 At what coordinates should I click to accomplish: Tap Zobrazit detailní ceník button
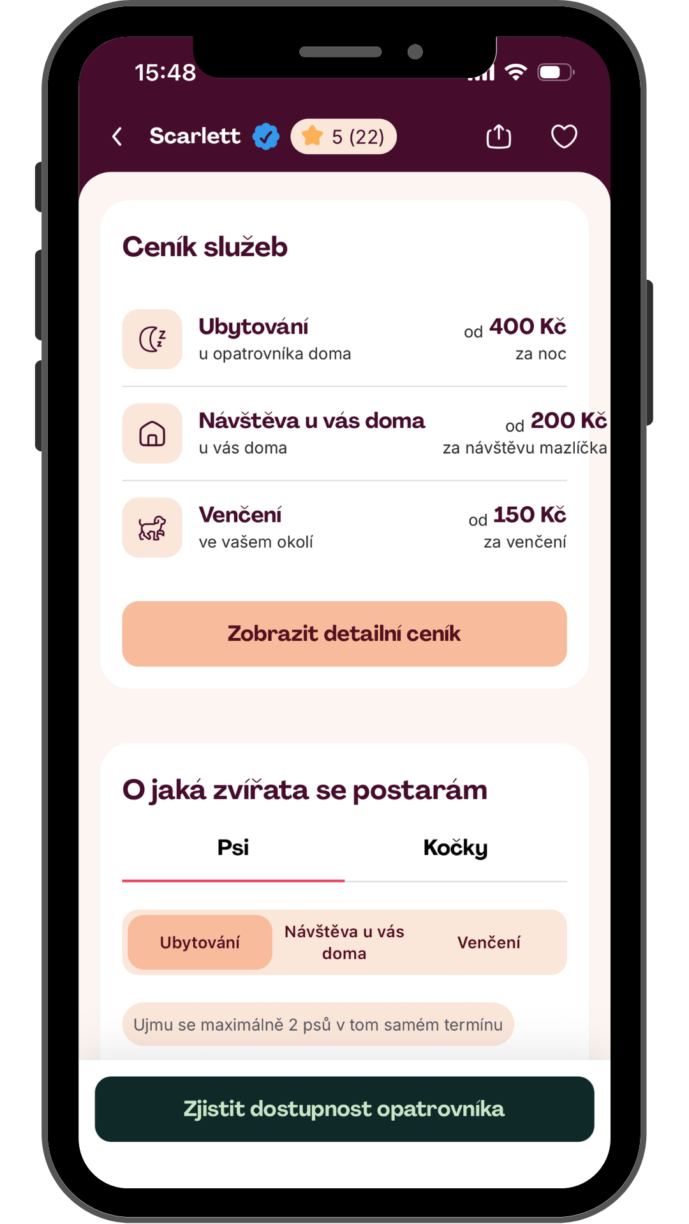pyautogui.click(x=344, y=634)
